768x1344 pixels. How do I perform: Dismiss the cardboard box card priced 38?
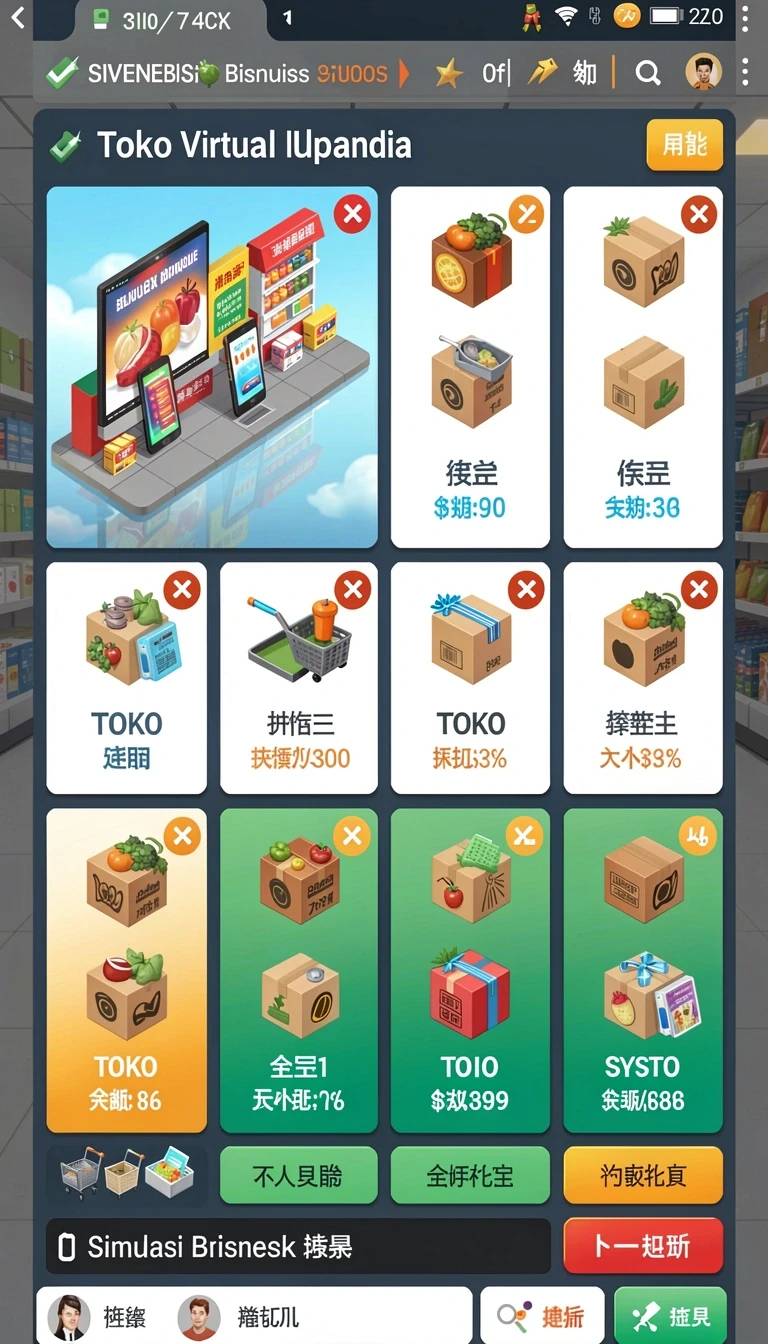click(699, 214)
